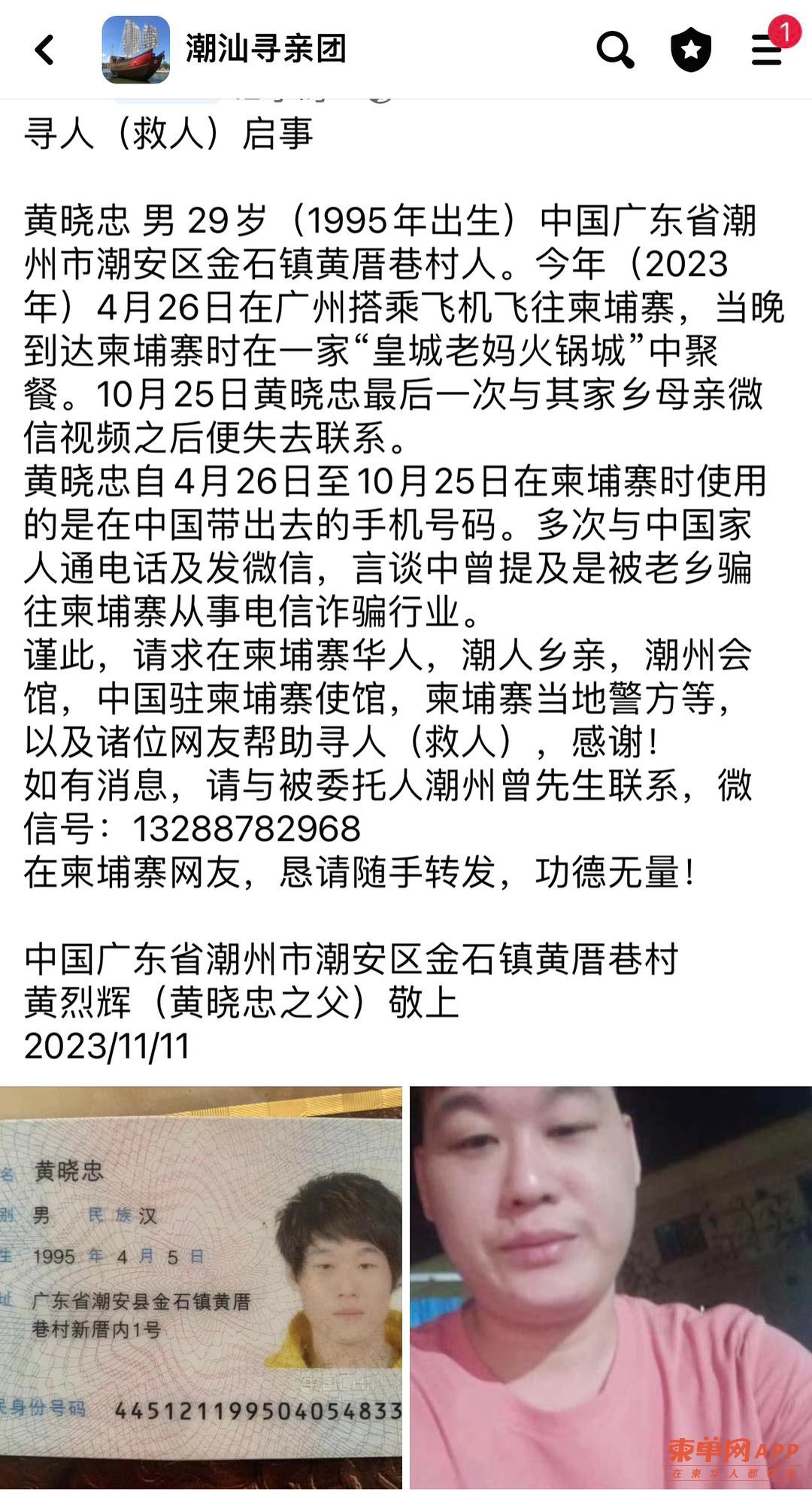Open the photo of man in pink shirt
Image resolution: width=812 pixels, height=1490 pixels.
pos(611,1286)
